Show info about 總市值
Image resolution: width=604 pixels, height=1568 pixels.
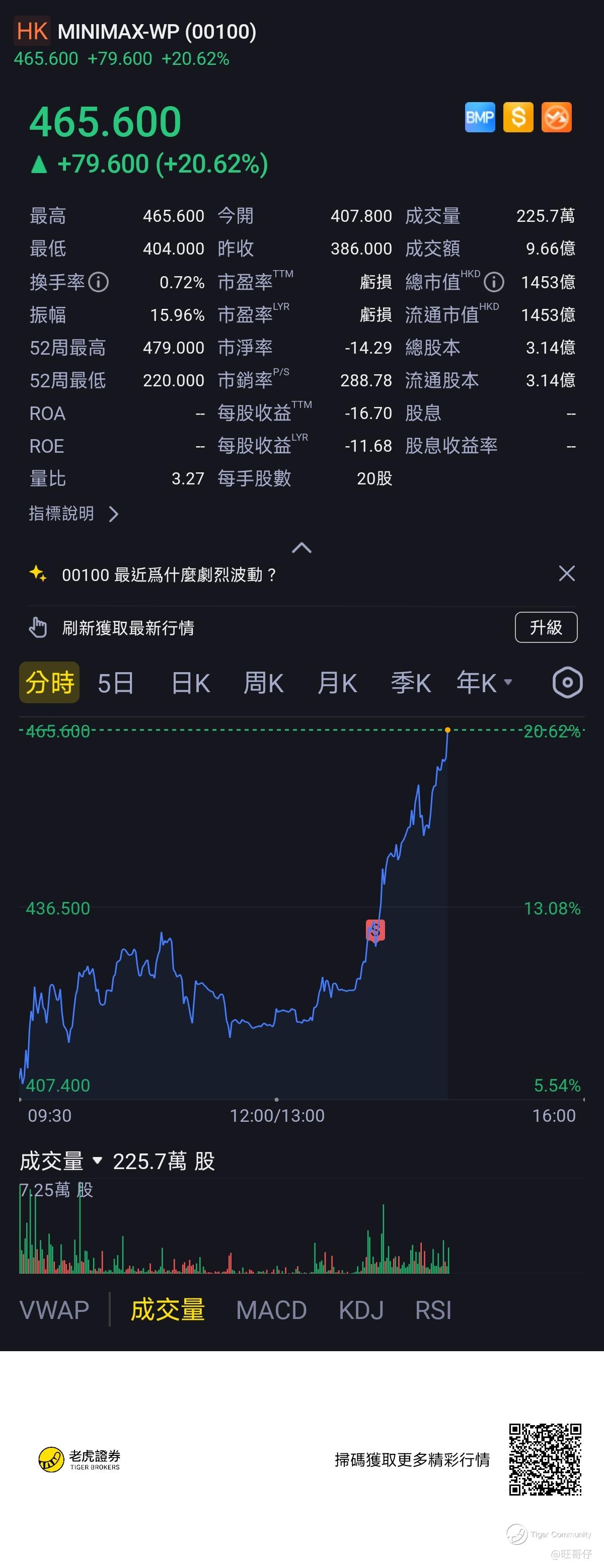click(494, 282)
